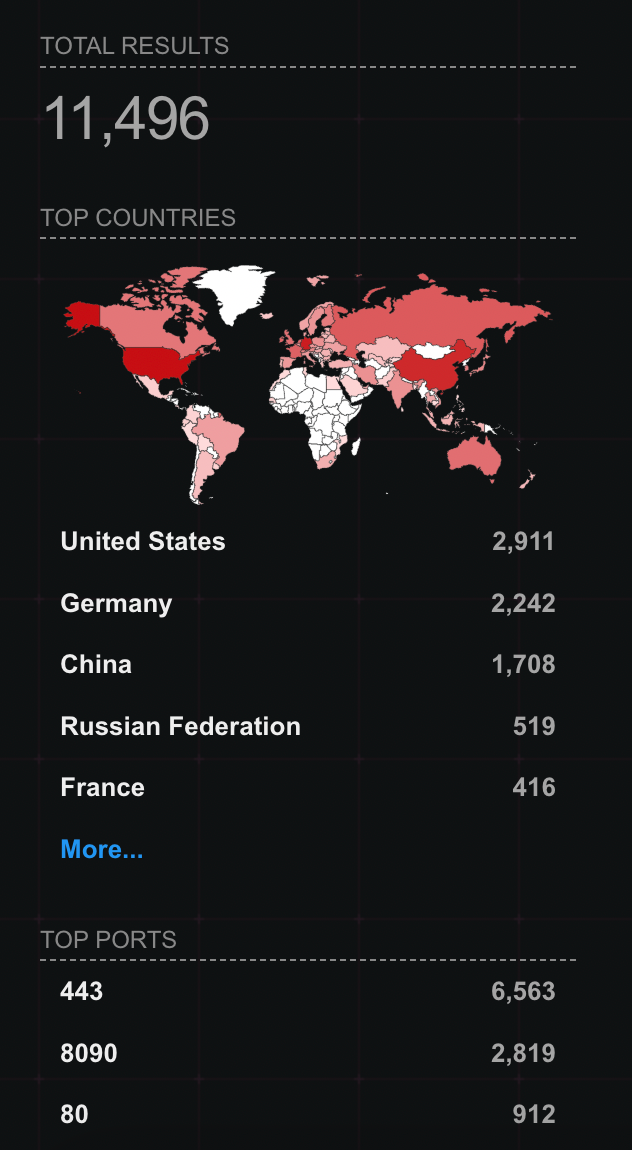Filter results by port 443
This screenshot has height=1150, width=632.
81,991
